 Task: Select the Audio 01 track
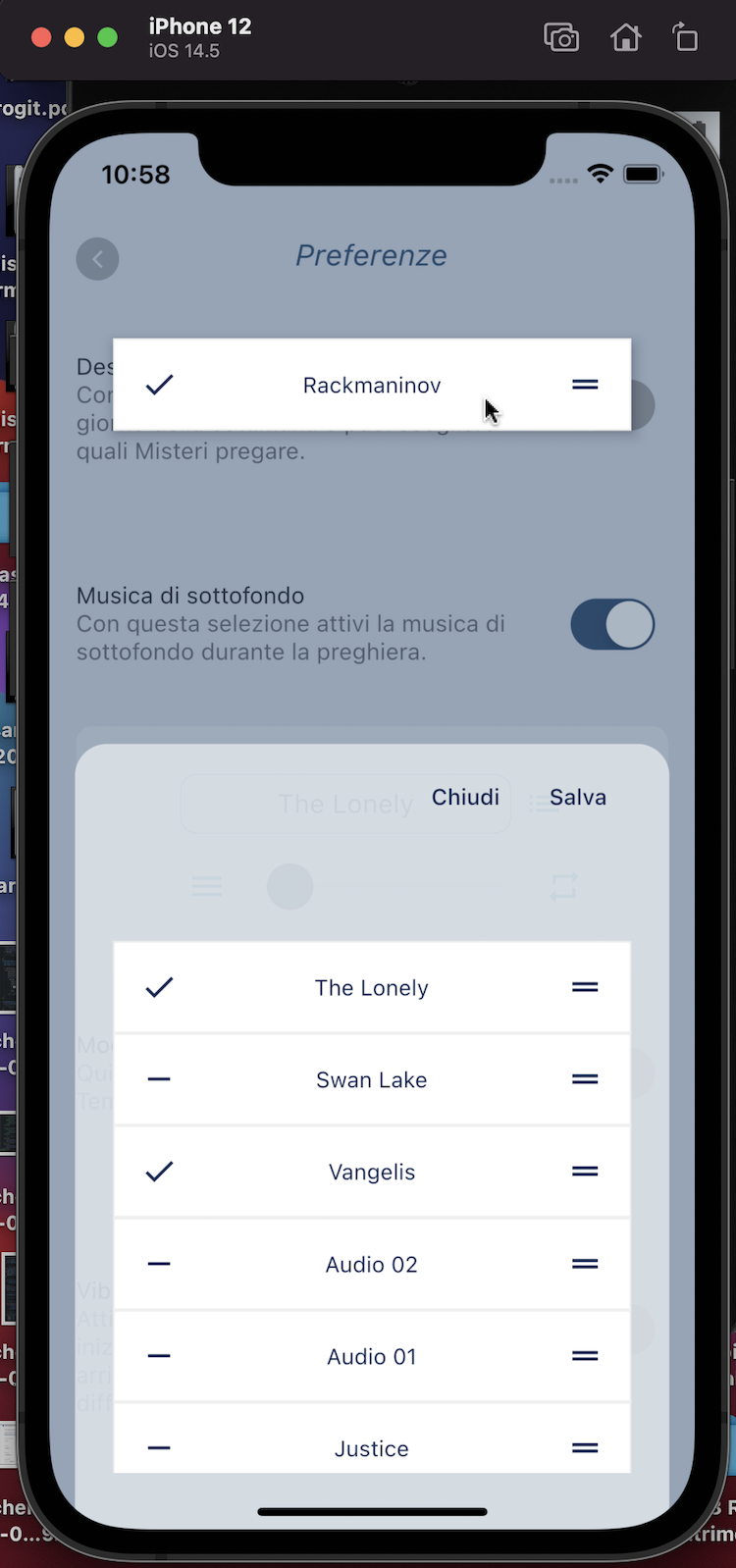pos(159,1356)
